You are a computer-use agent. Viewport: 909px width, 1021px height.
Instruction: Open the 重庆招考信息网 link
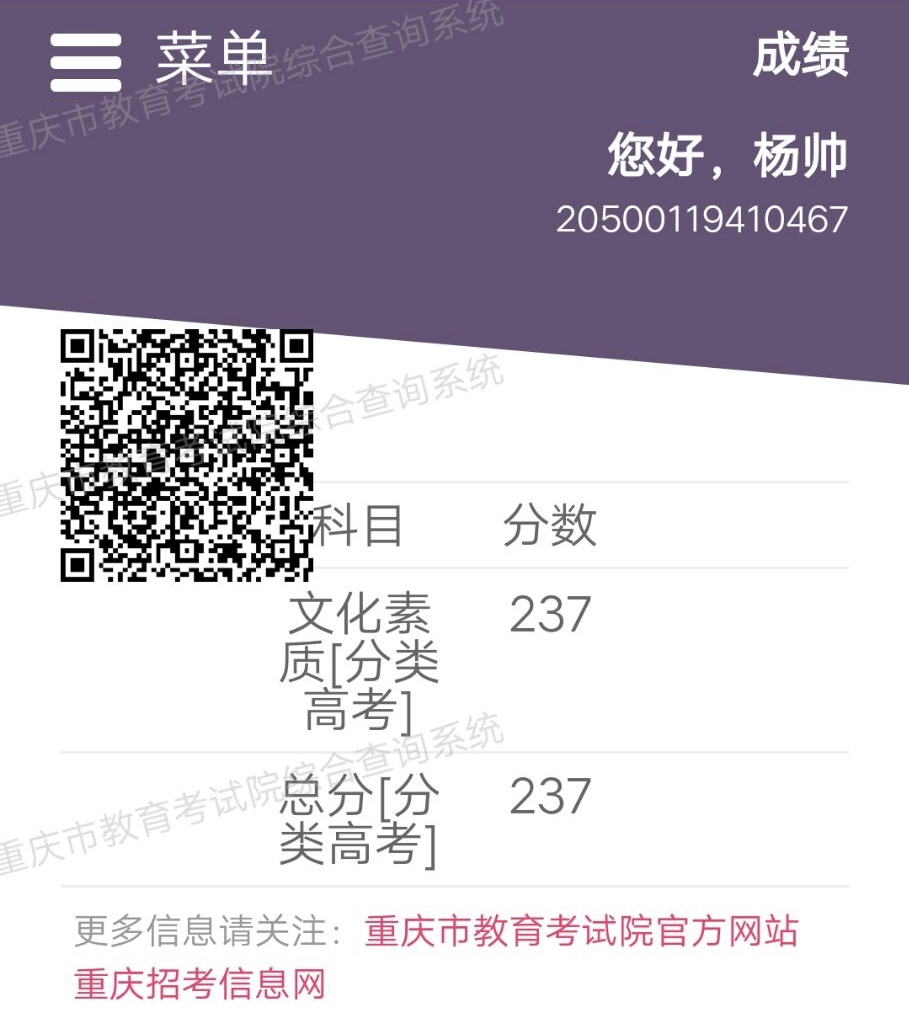[201, 984]
